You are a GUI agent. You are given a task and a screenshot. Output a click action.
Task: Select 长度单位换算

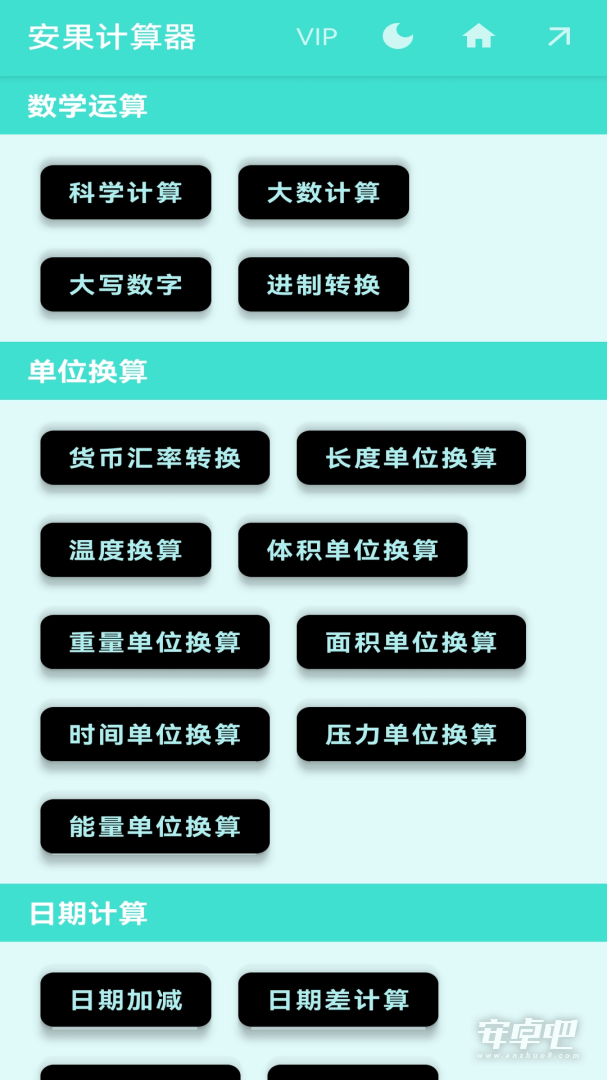click(411, 458)
